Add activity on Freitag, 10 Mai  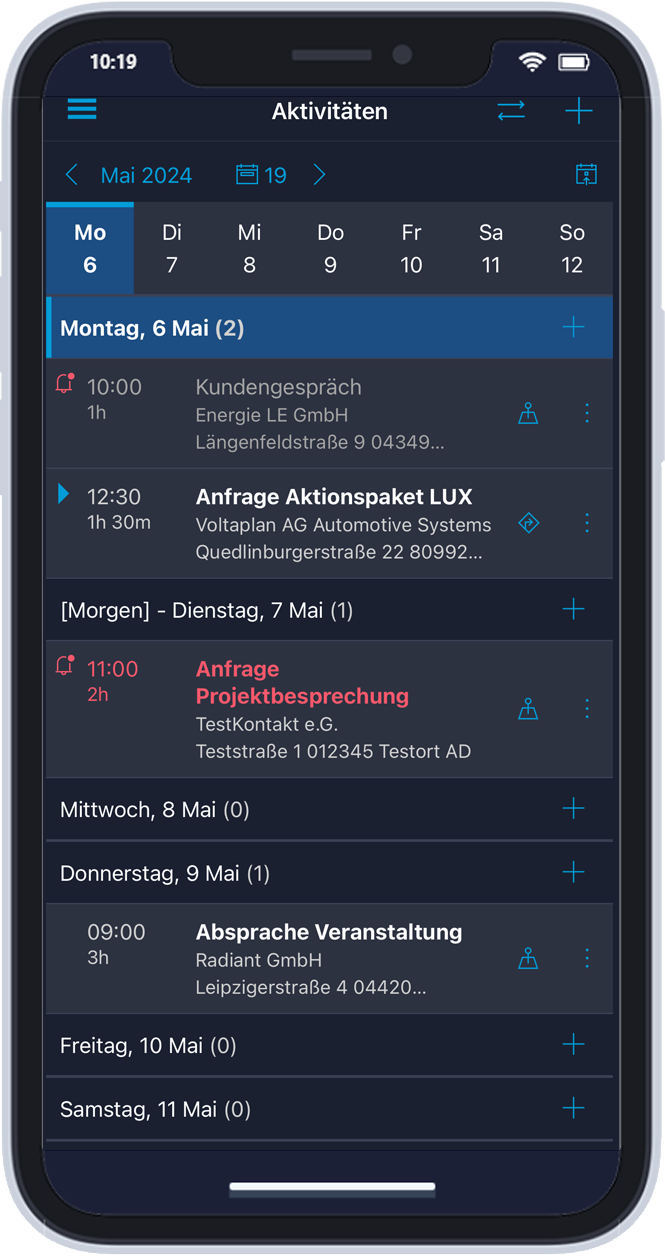(x=573, y=1045)
